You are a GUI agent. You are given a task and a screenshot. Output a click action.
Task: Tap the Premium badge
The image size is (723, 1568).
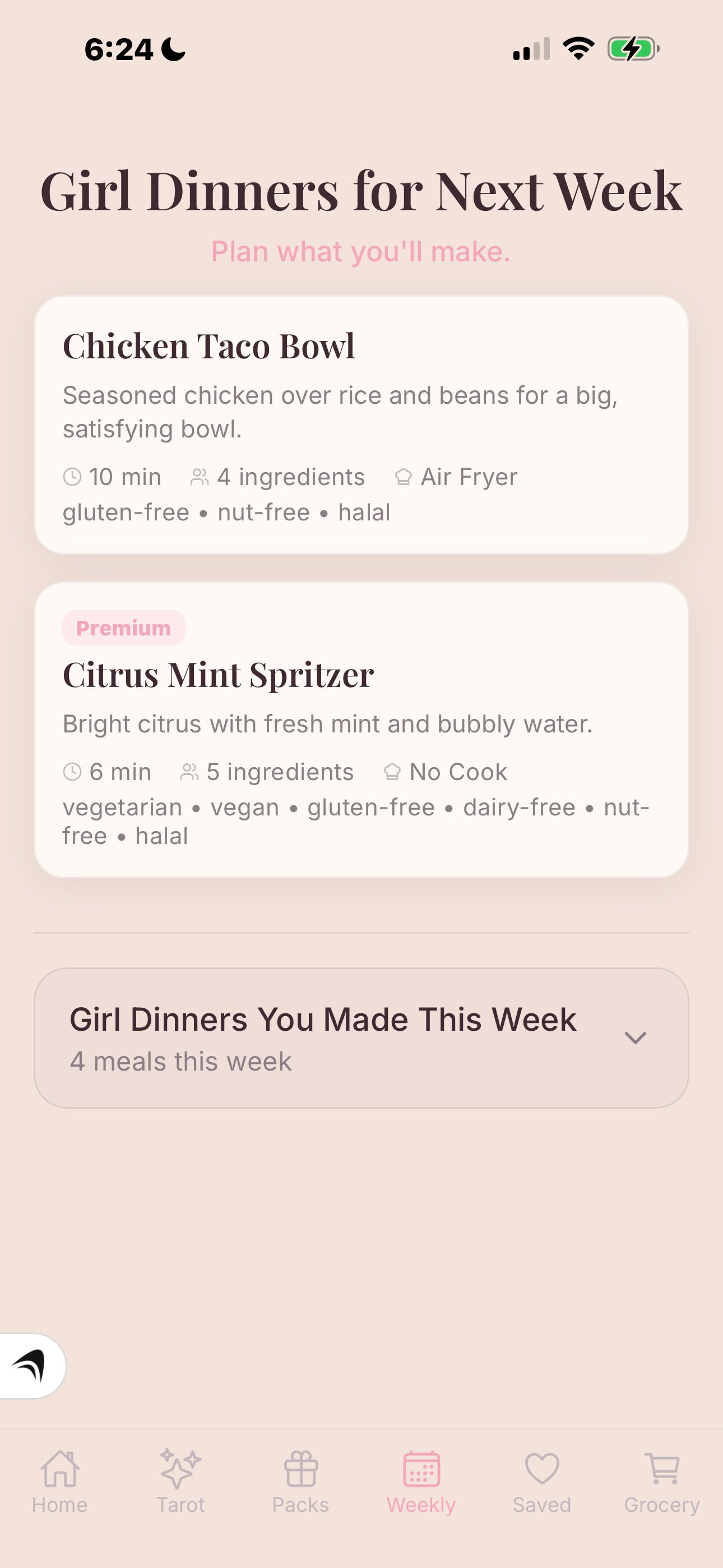(x=123, y=627)
